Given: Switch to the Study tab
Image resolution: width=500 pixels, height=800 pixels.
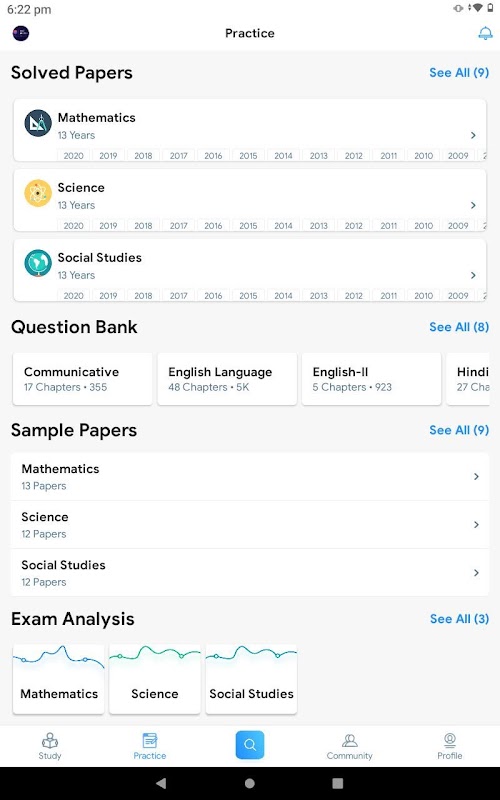Looking at the screenshot, I should click(x=49, y=746).
